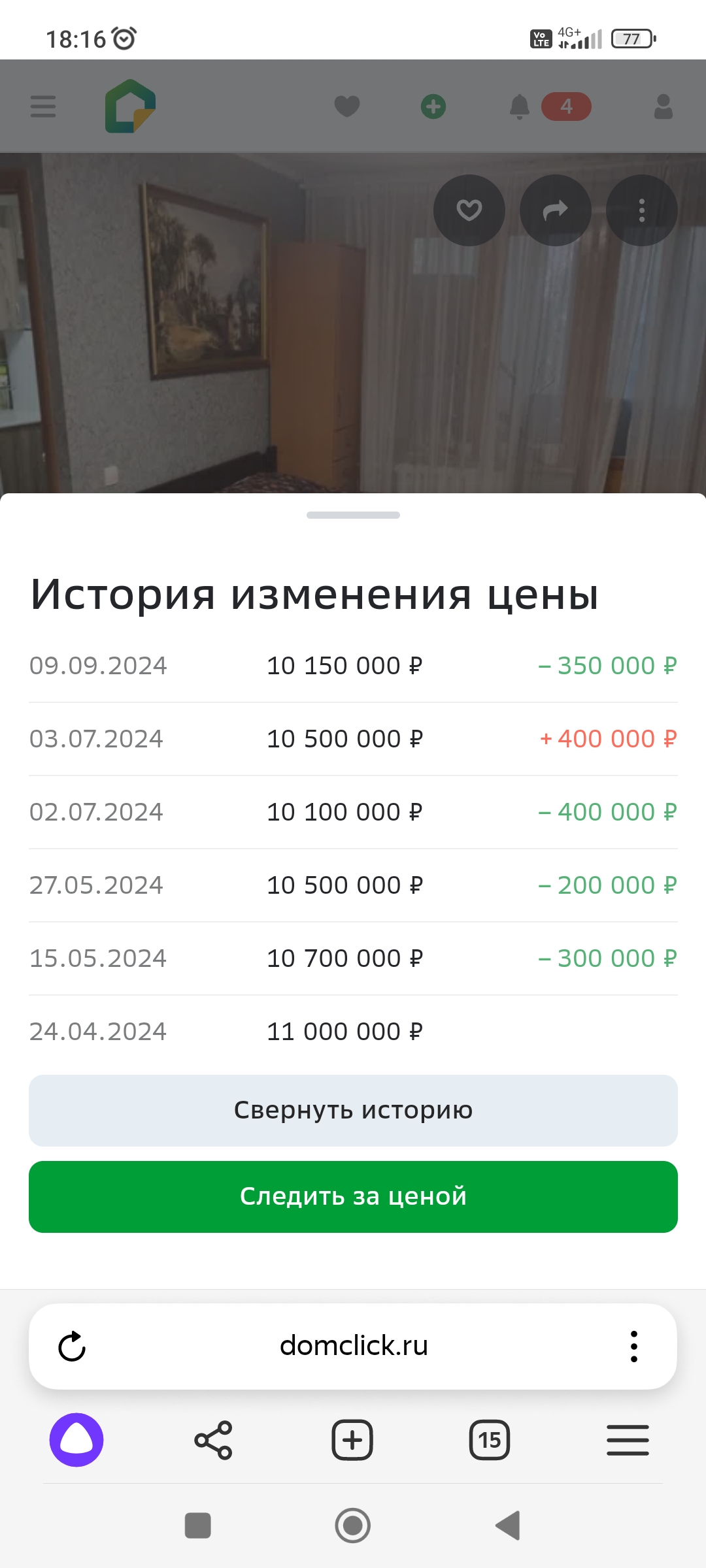Collapse history with "Свернуть историю" button
Screen dimensions: 706x1568
[x=353, y=1110]
